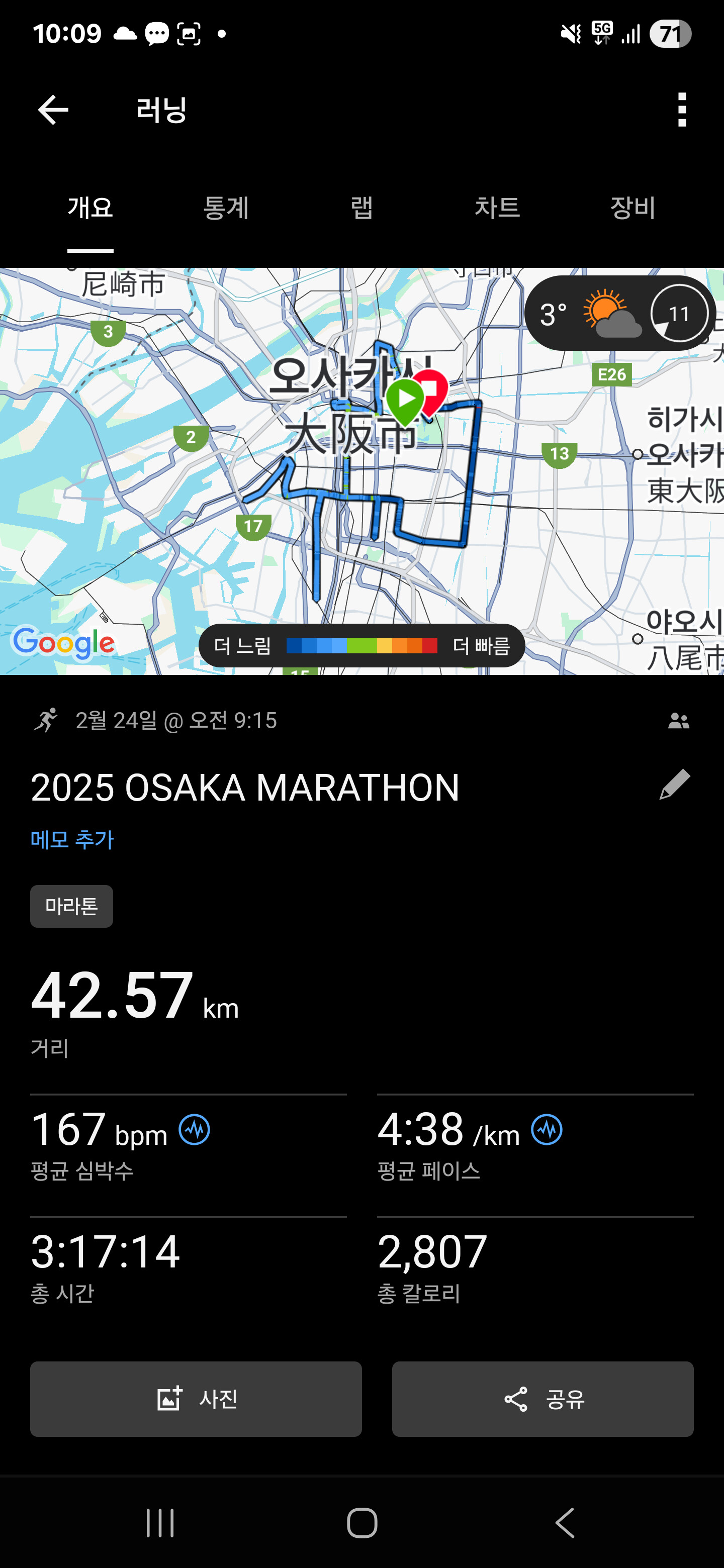
Task: Go back from the 러닝 screen
Action: (53, 110)
